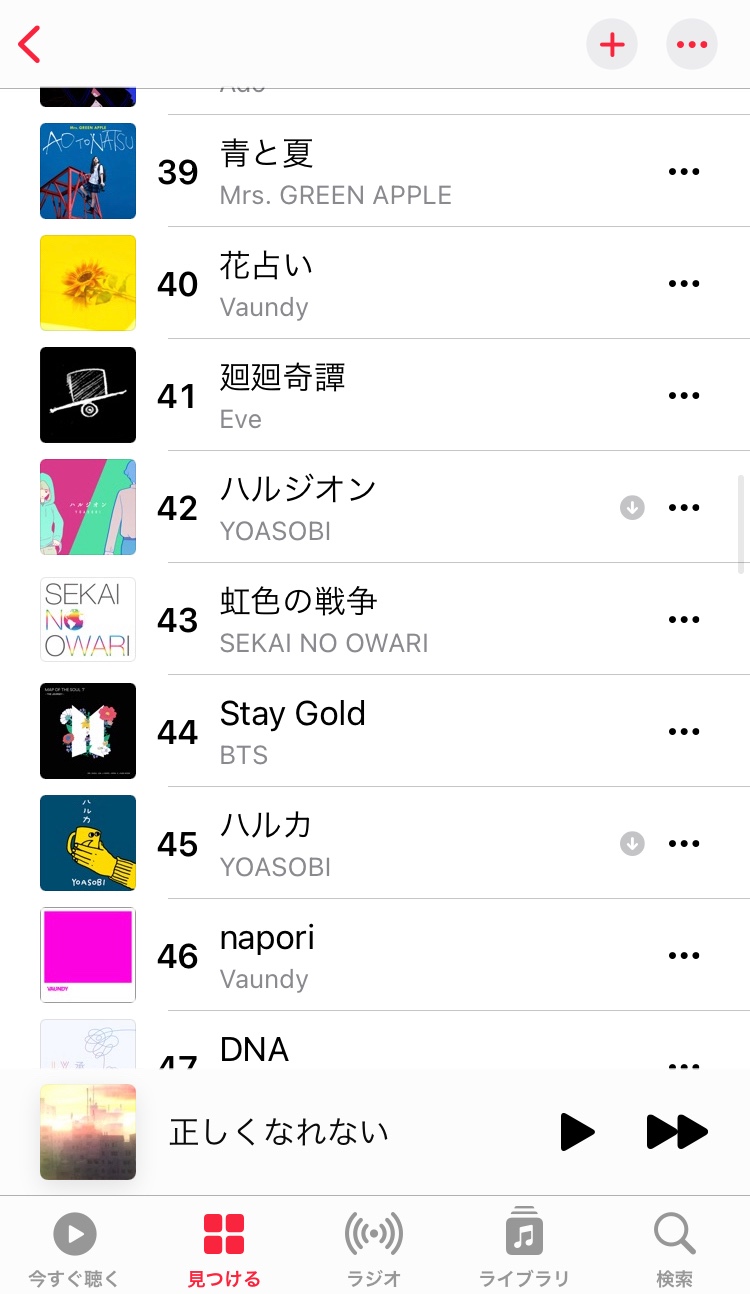Image resolution: width=750 pixels, height=1294 pixels.
Task: Switch to the ライブラリ tab
Action: tap(524, 1248)
